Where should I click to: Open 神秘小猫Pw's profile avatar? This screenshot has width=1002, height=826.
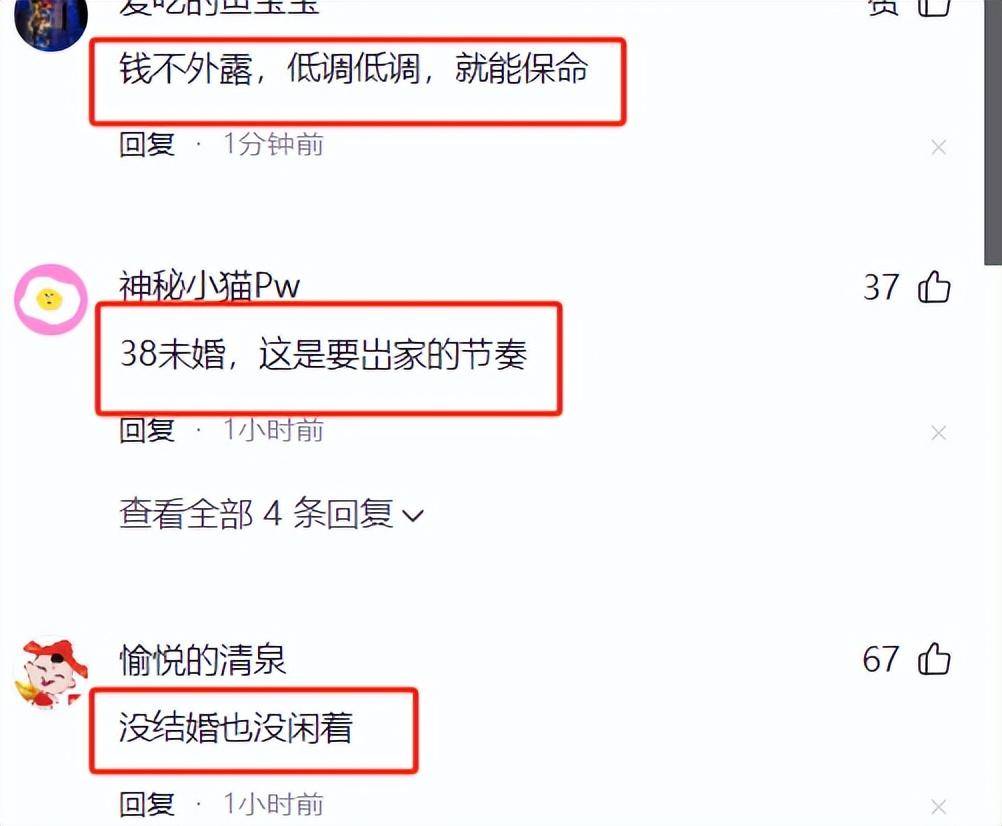coord(51,299)
